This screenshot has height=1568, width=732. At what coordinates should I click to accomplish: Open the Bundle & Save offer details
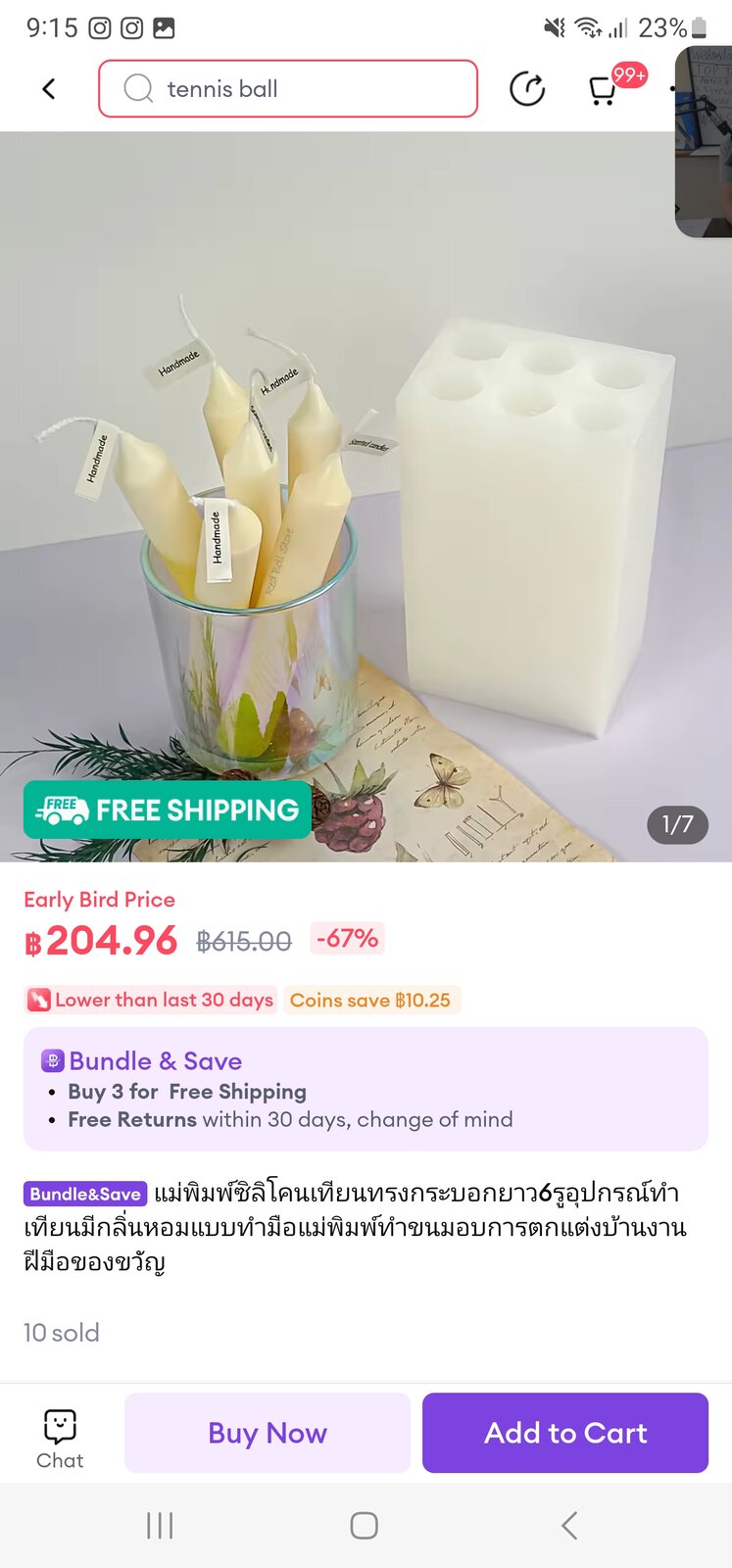click(366, 1088)
